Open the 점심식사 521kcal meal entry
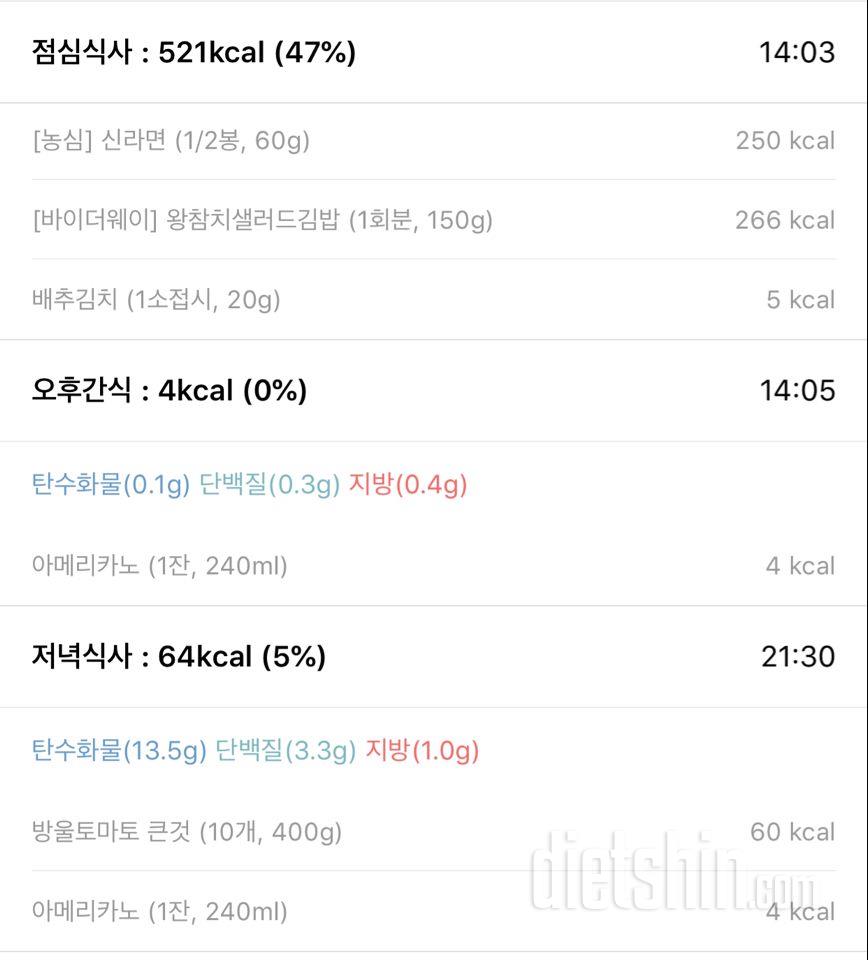The height and width of the screenshot is (960, 868). click(x=194, y=52)
